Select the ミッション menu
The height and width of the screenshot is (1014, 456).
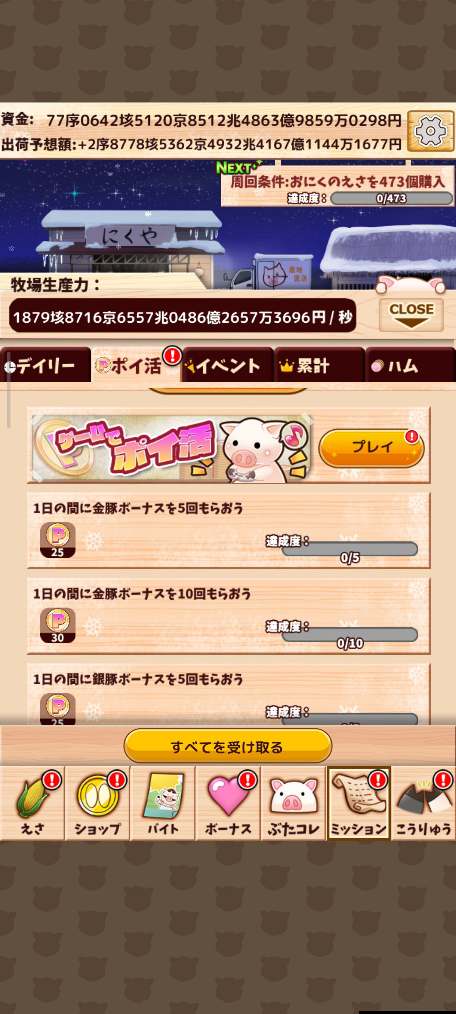(358, 803)
